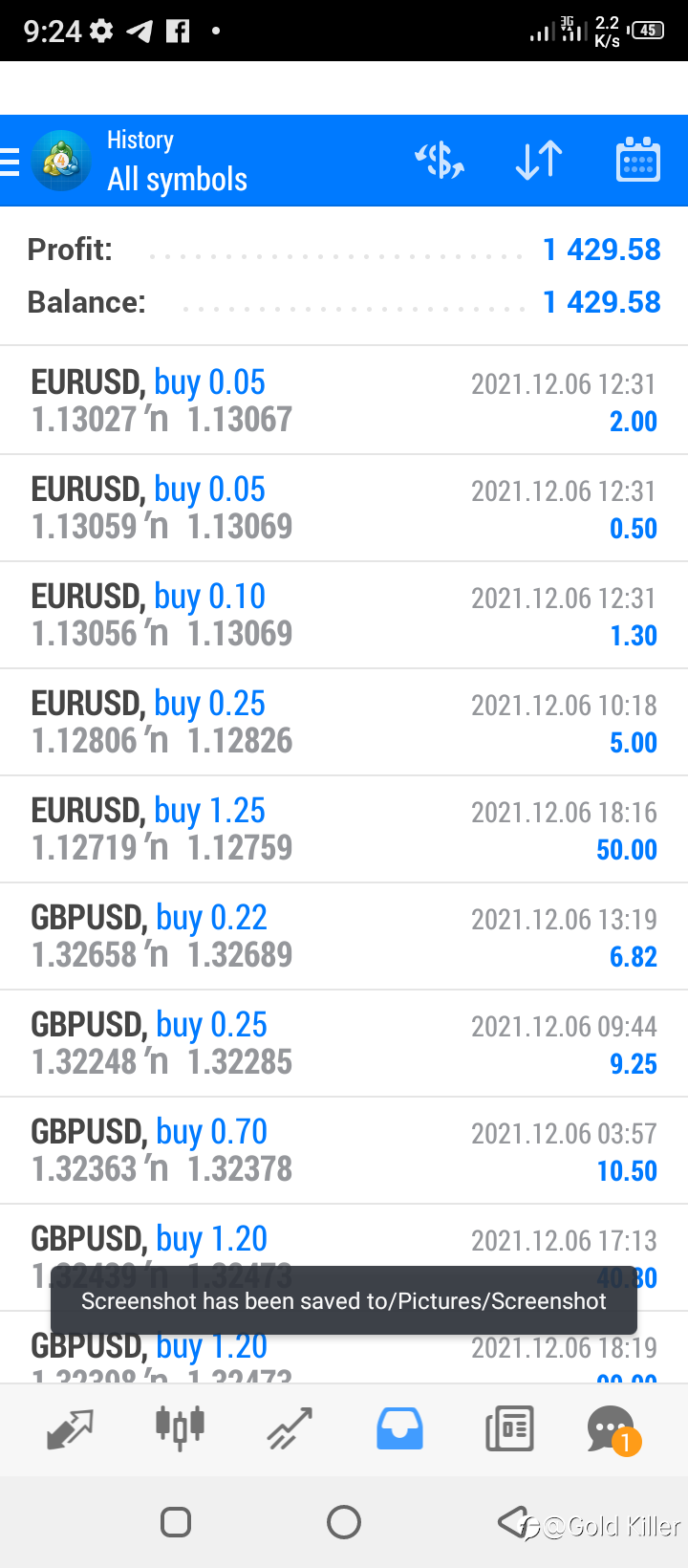688x1568 pixels.
Task: Switch to the News tab
Action: coord(509,1429)
